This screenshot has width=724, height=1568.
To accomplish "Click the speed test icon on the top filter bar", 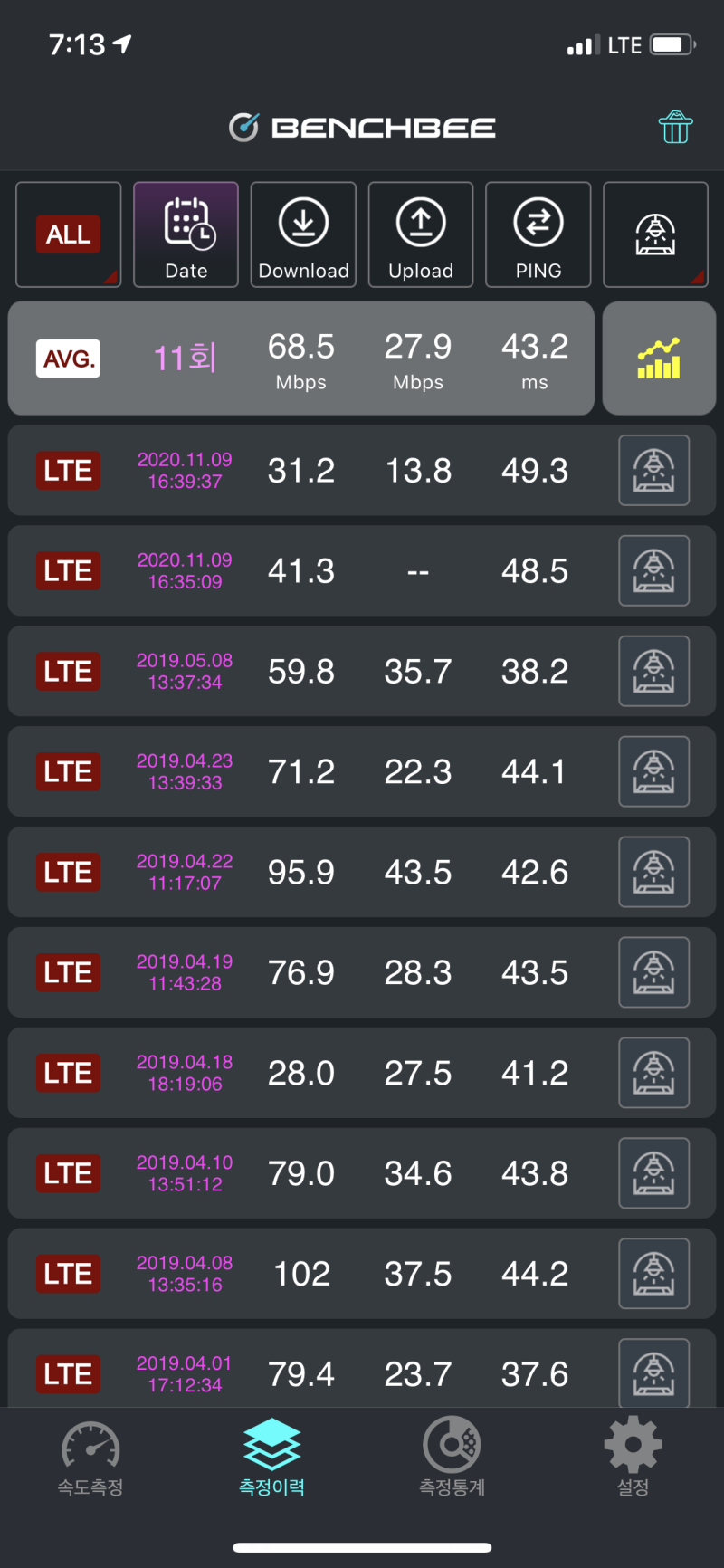I will pos(655,234).
